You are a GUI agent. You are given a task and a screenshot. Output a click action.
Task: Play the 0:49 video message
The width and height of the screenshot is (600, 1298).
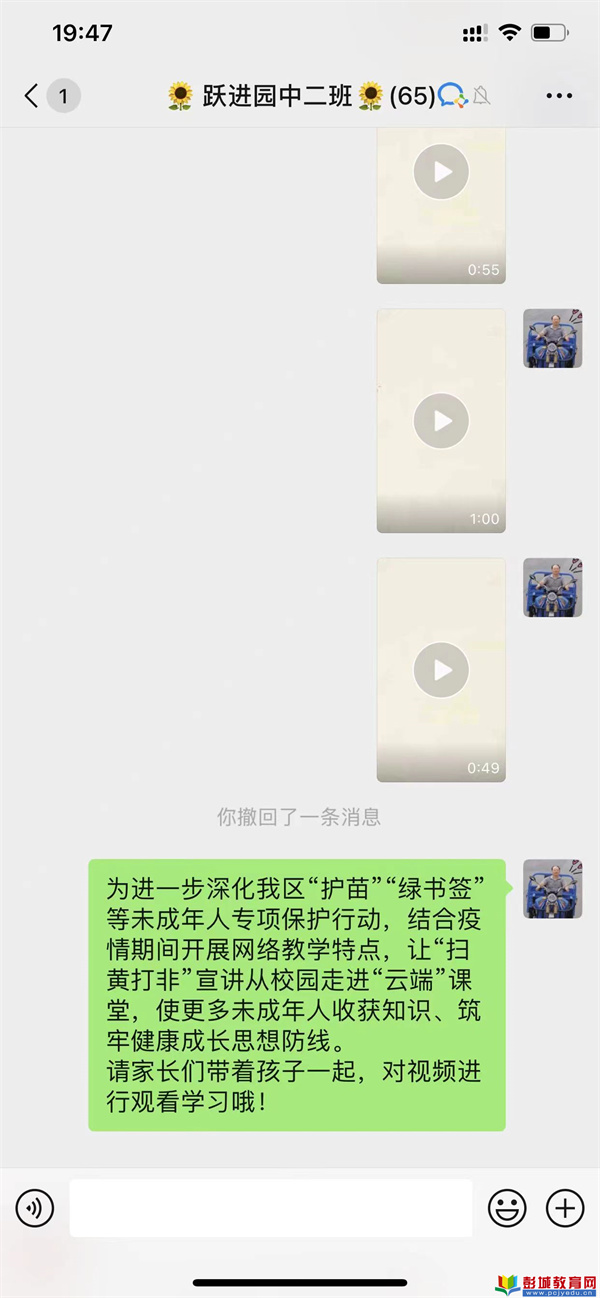click(x=441, y=670)
